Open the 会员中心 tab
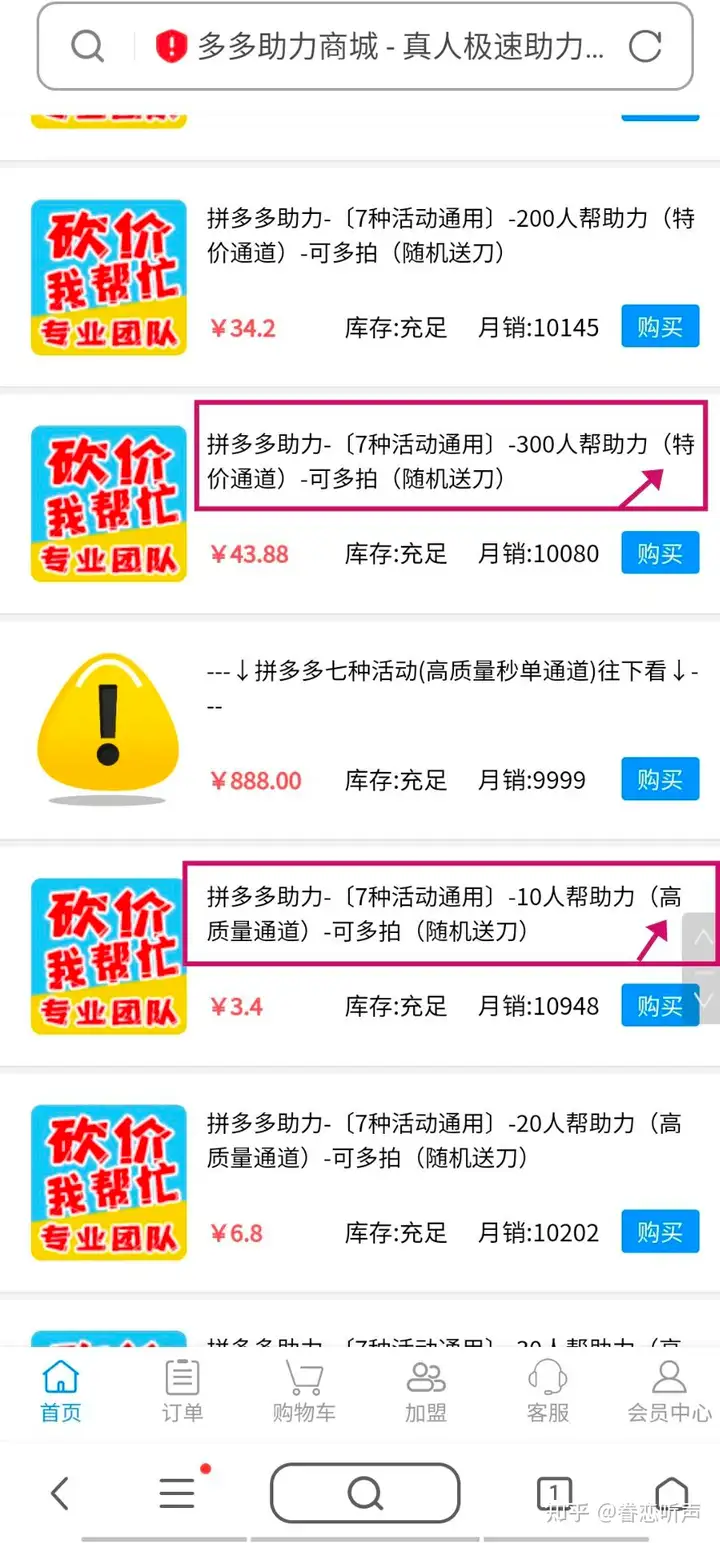 (668, 1391)
